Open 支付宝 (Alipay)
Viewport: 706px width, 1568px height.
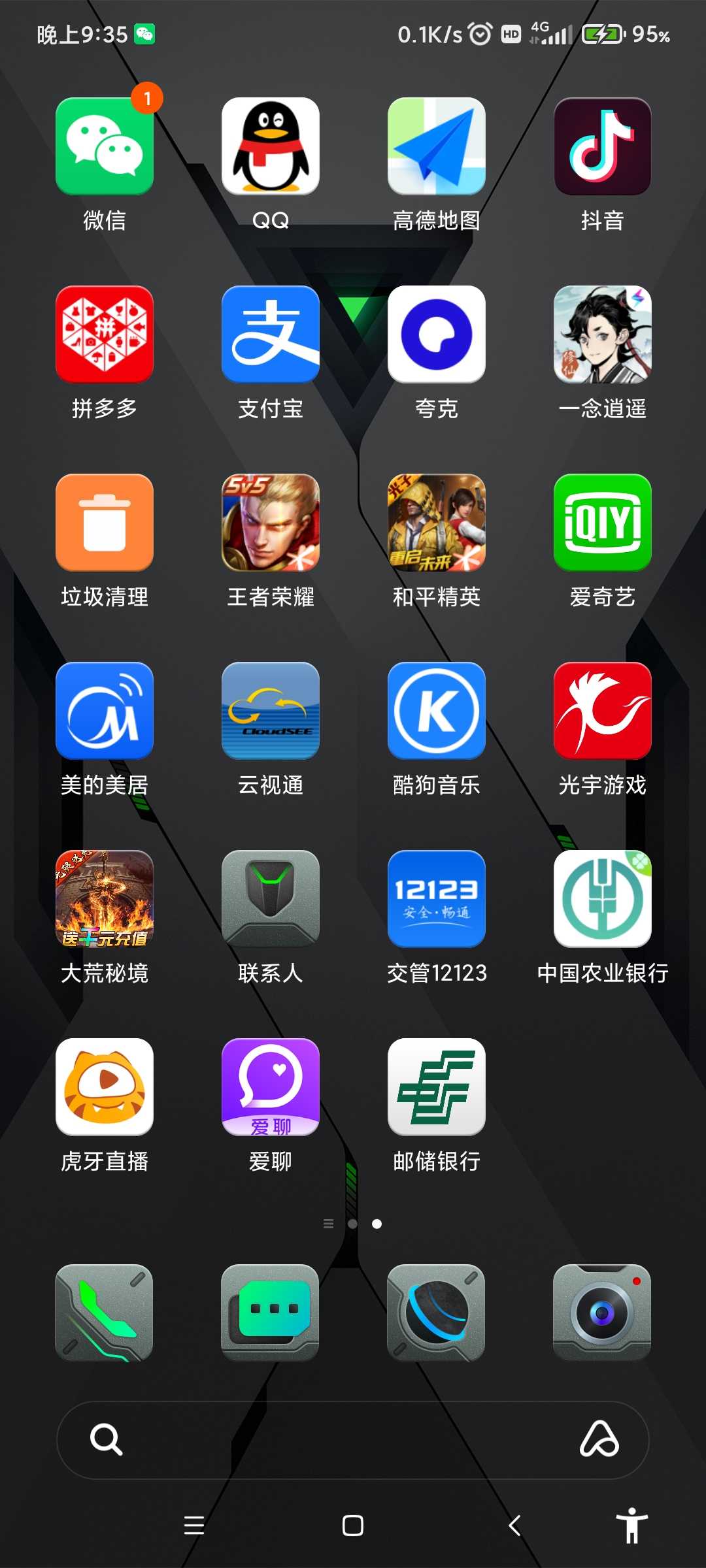point(271,335)
